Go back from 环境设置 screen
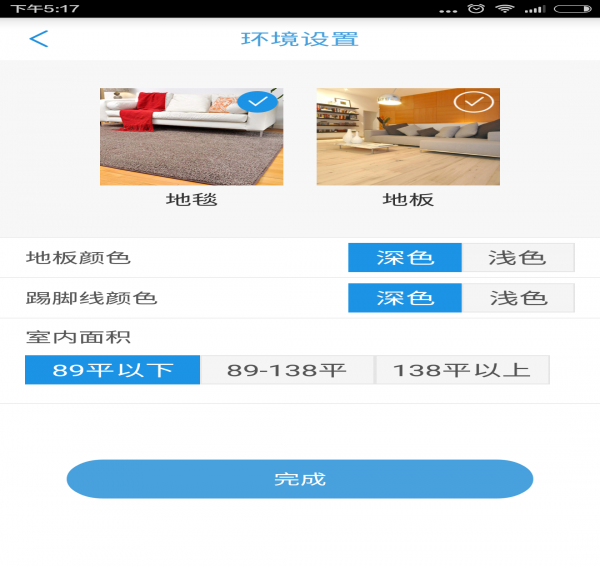The width and height of the screenshot is (600, 566). [38, 39]
